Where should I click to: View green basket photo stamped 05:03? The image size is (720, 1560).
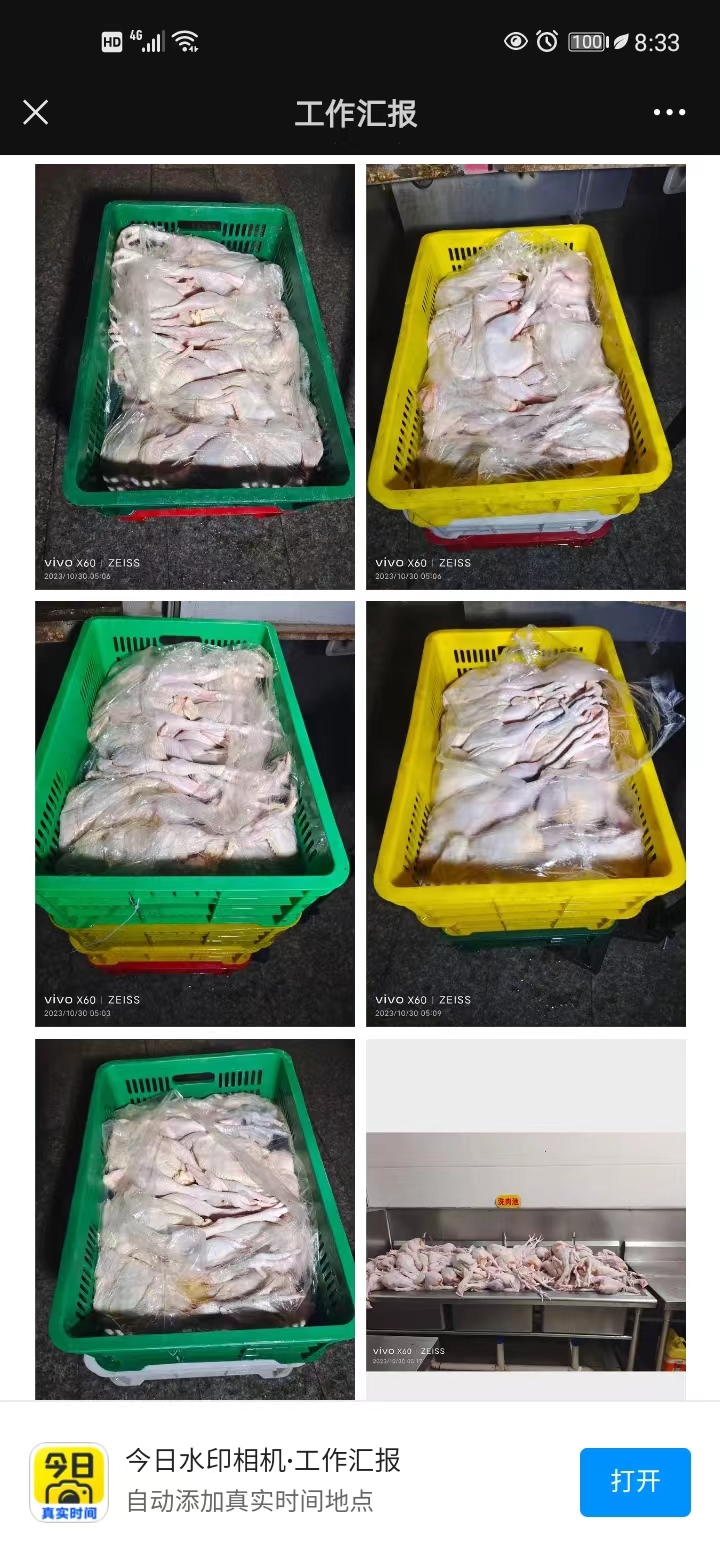[195, 814]
